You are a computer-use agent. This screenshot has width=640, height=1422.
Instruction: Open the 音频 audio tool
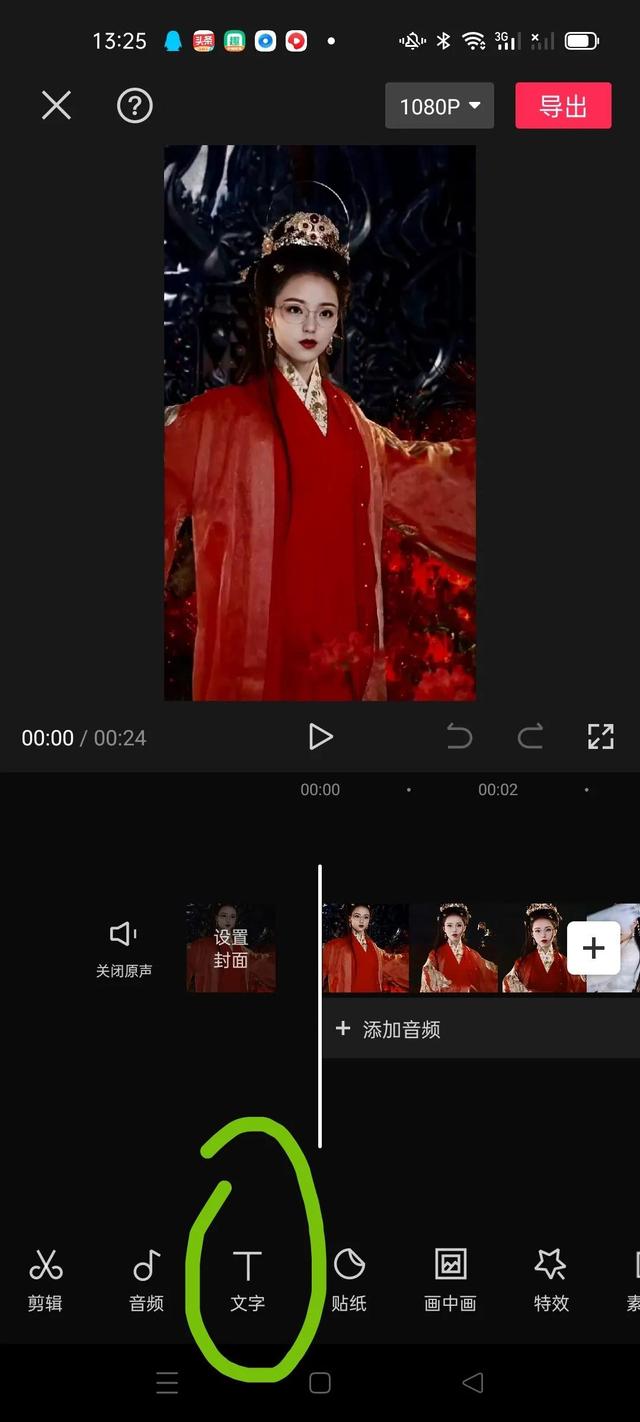click(146, 1279)
